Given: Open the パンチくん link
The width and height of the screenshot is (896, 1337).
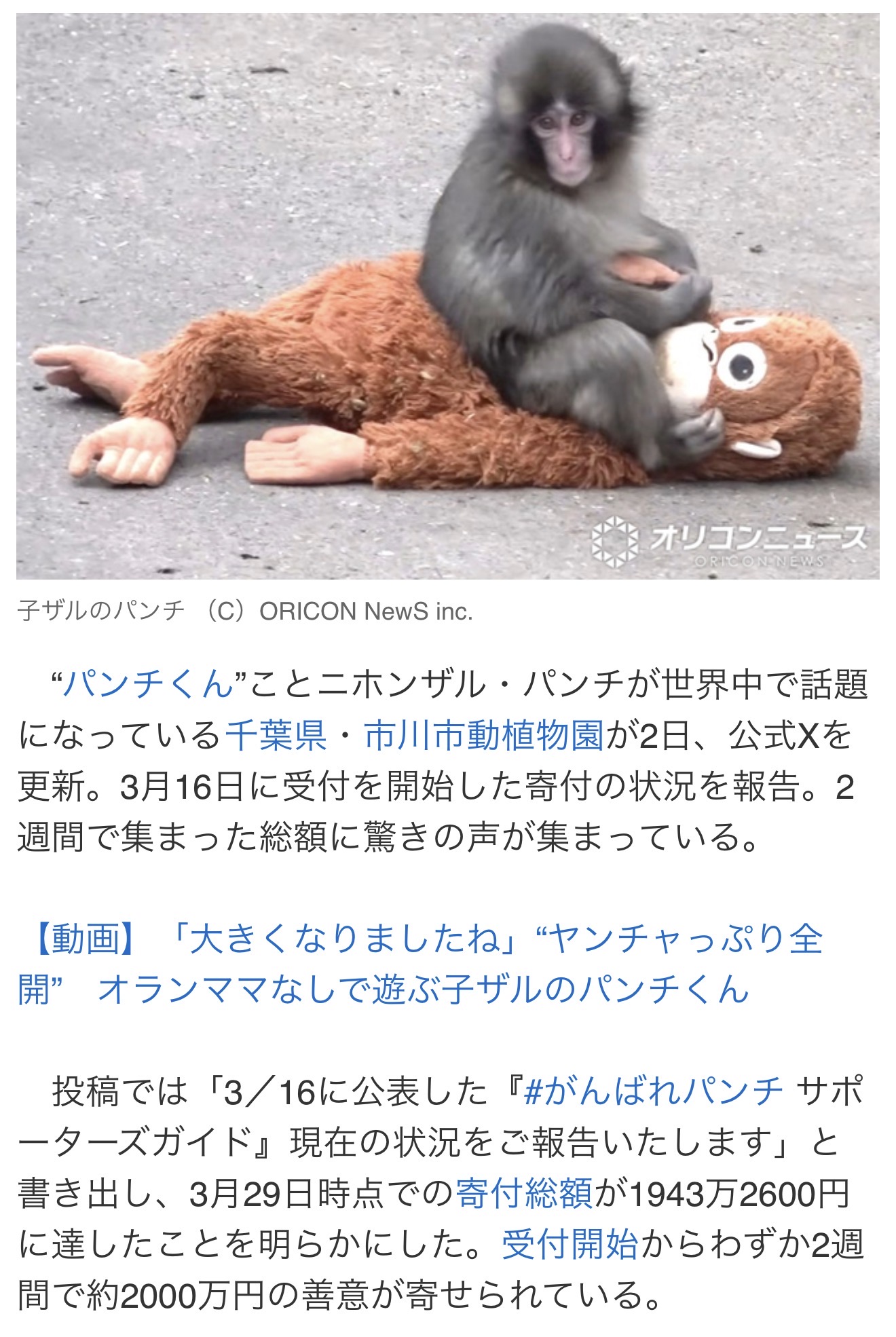Looking at the screenshot, I should pos(148,684).
